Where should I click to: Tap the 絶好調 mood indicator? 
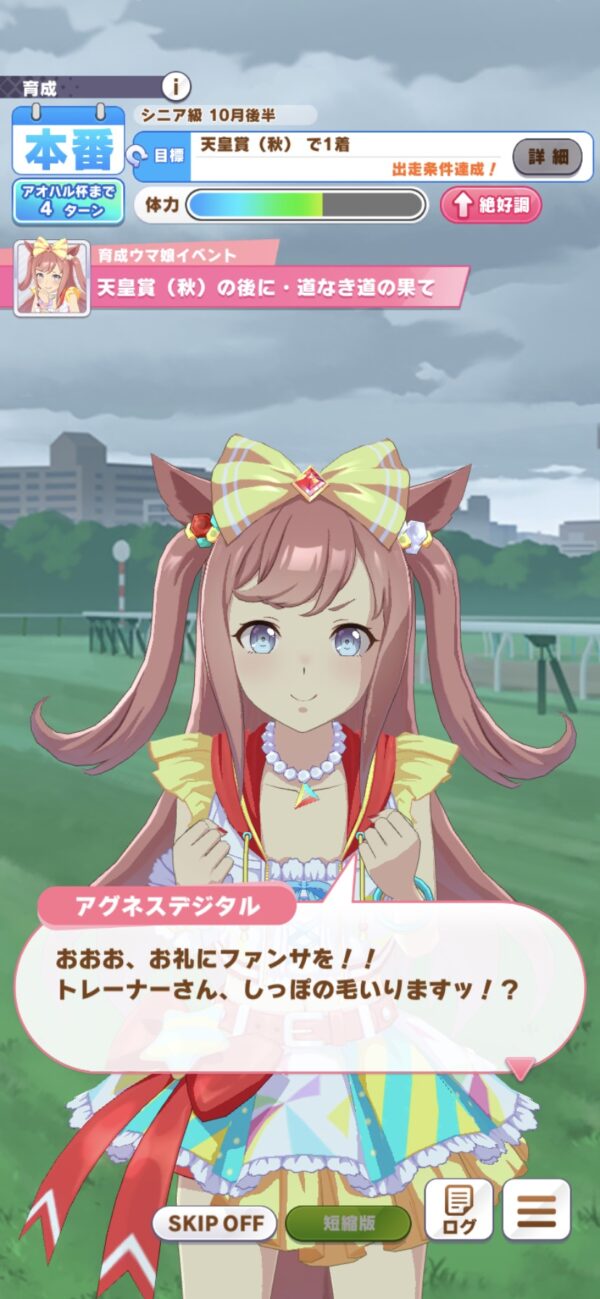click(x=491, y=206)
